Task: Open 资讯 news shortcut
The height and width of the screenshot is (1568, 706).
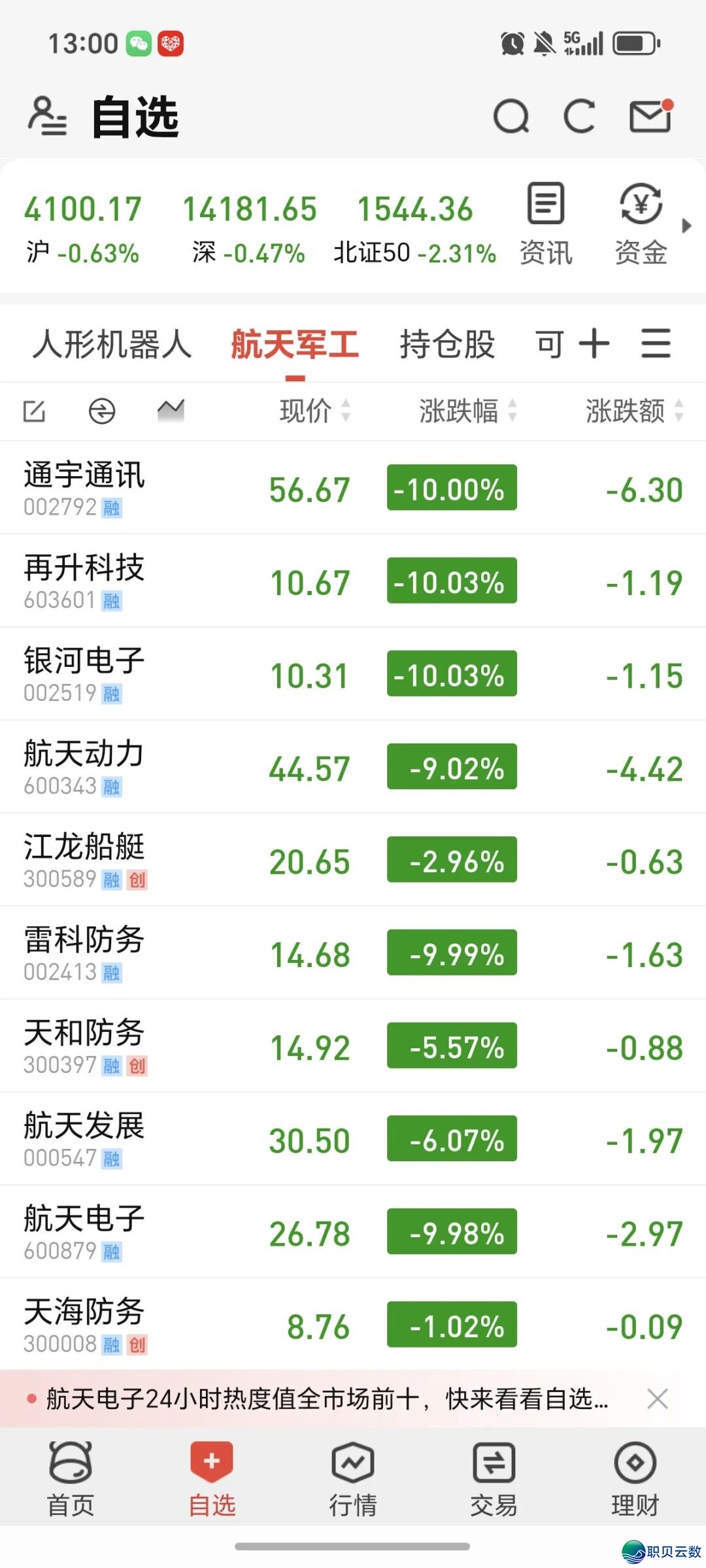Action: coord(546,224)
